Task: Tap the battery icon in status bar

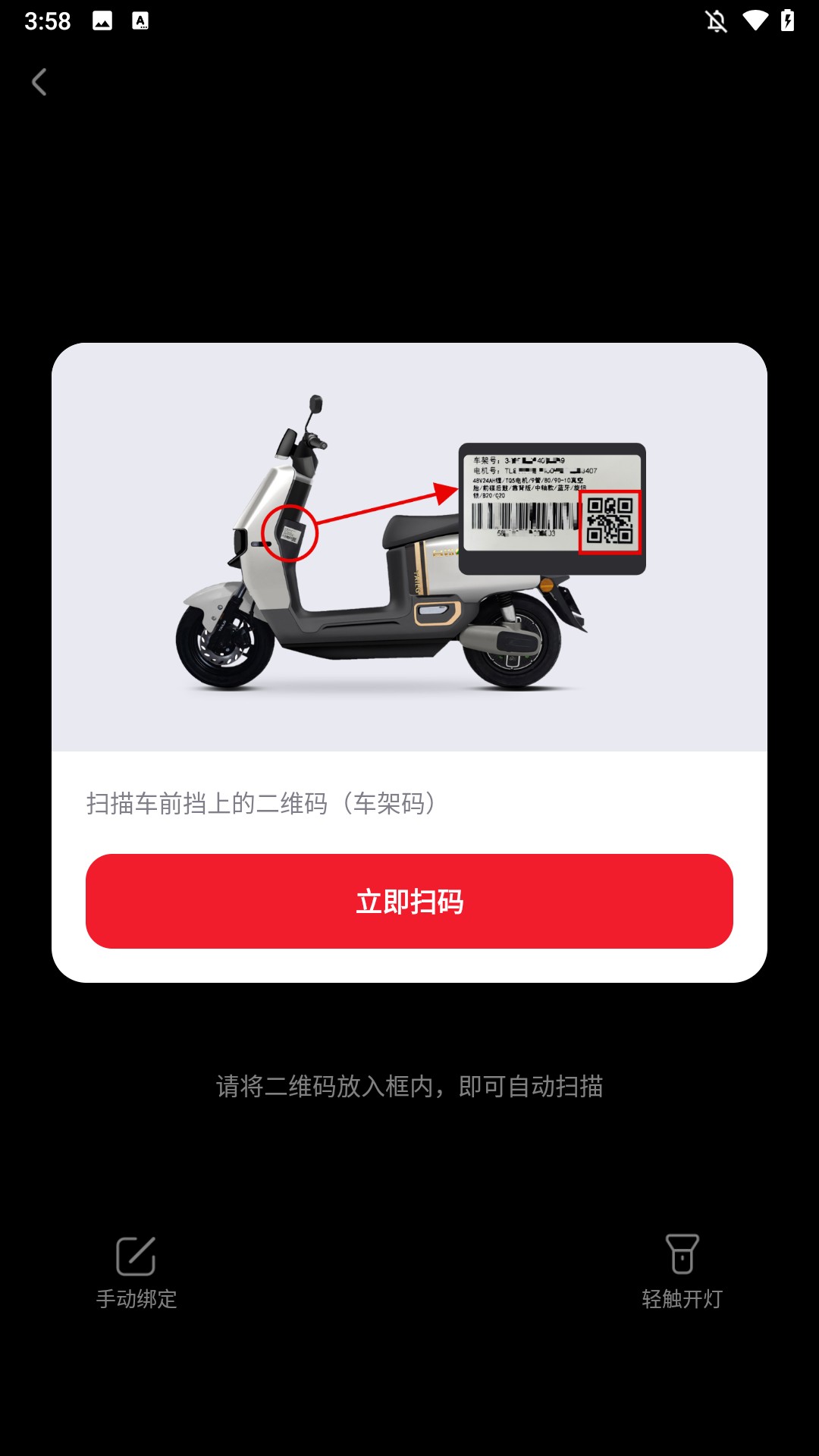Action: coord(789,20)
